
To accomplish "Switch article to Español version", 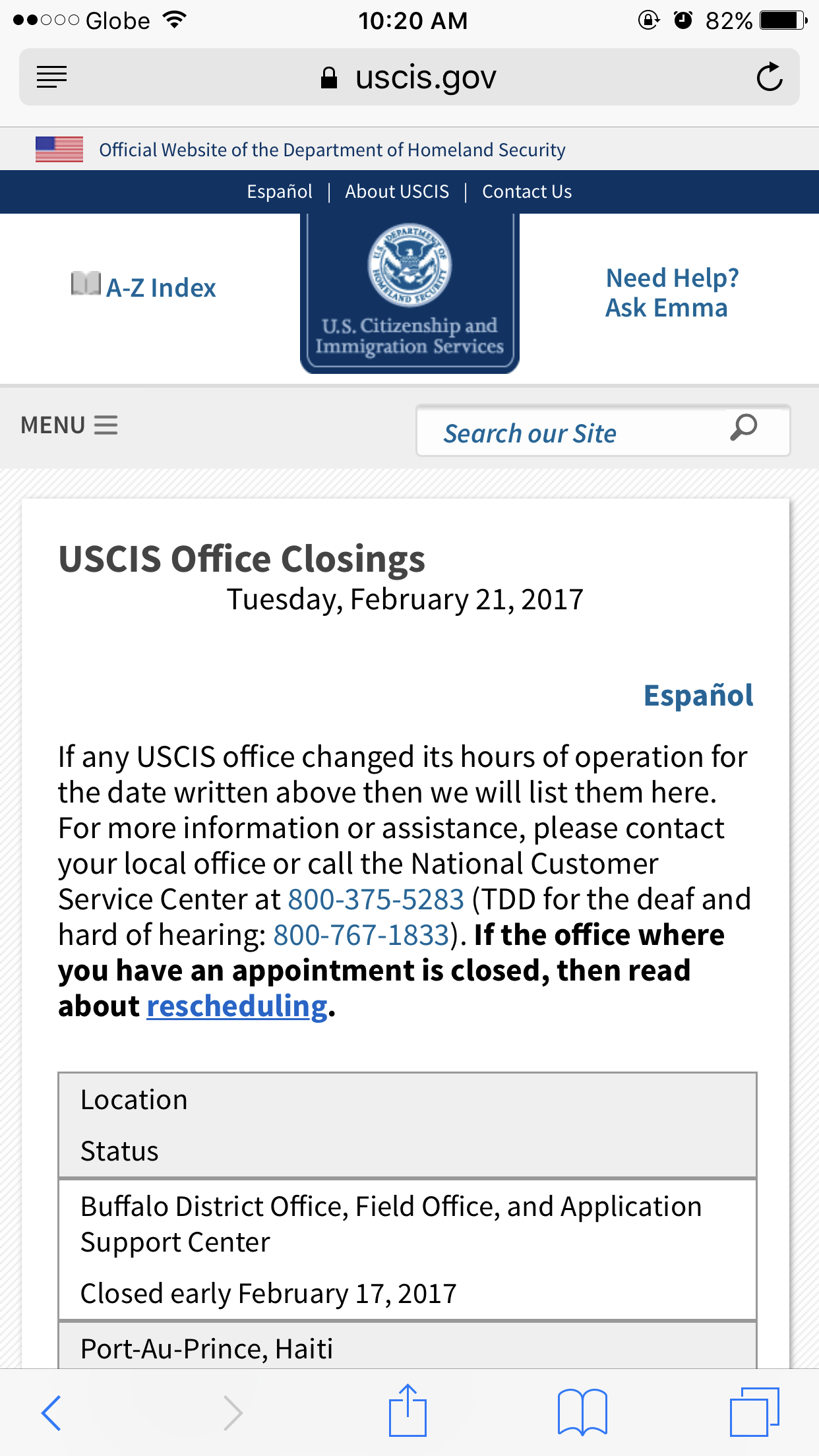I will [698, 695].
